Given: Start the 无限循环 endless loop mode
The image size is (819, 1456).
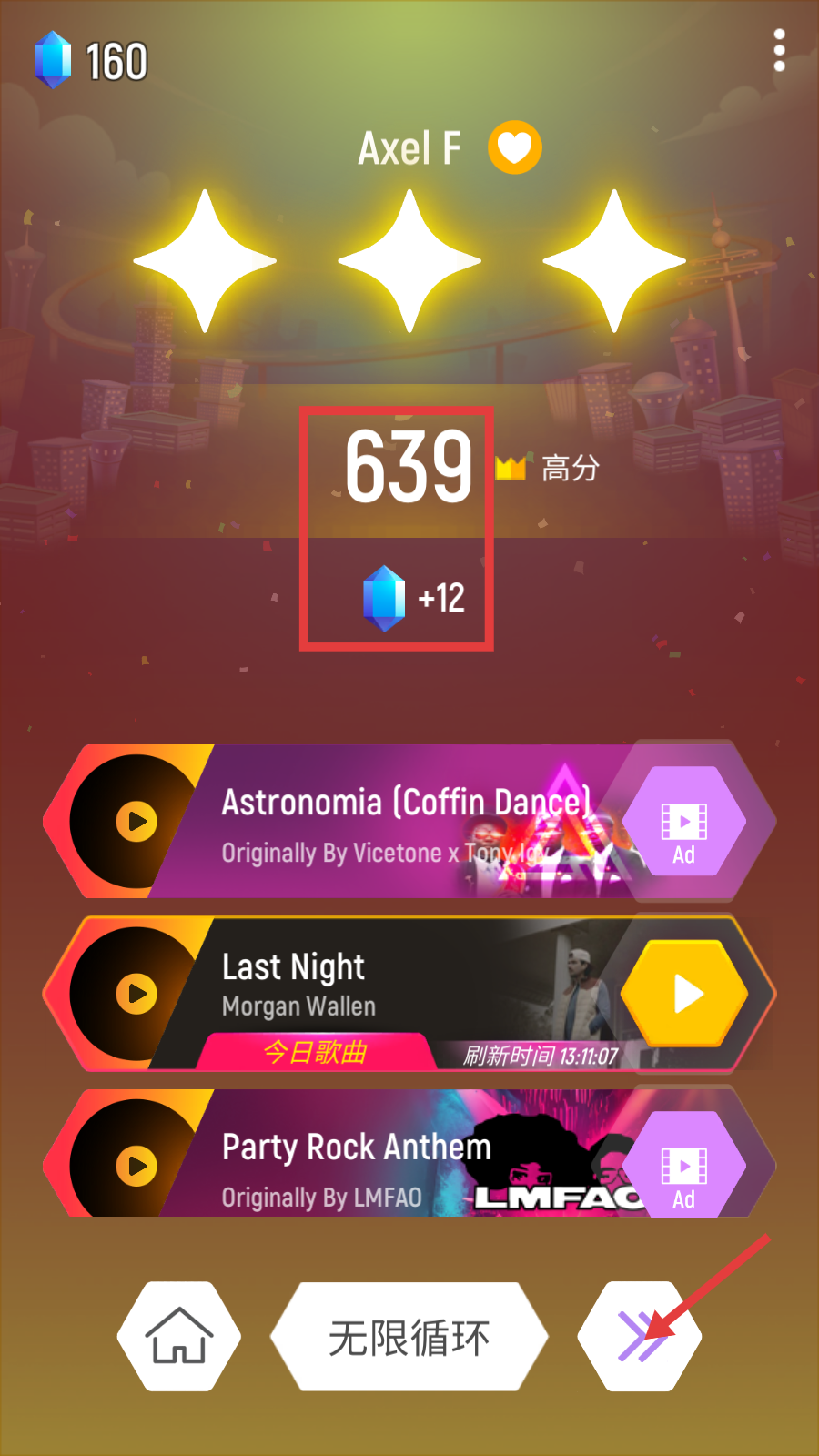Looking at the screenshot, I should pyautogui.click(x=409, y=1337).
